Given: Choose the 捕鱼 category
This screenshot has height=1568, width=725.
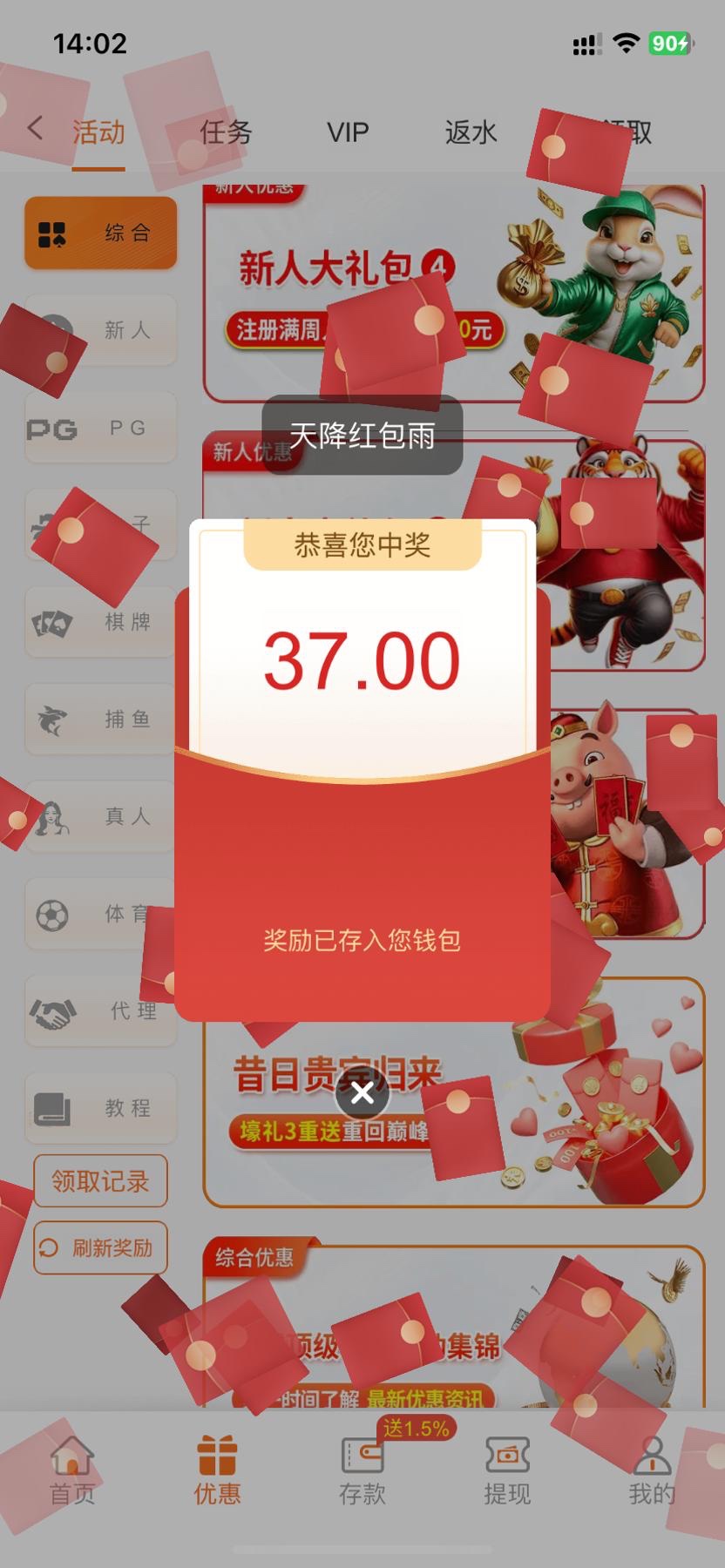Looking at the screenshot, I should (x=100, y=719).
